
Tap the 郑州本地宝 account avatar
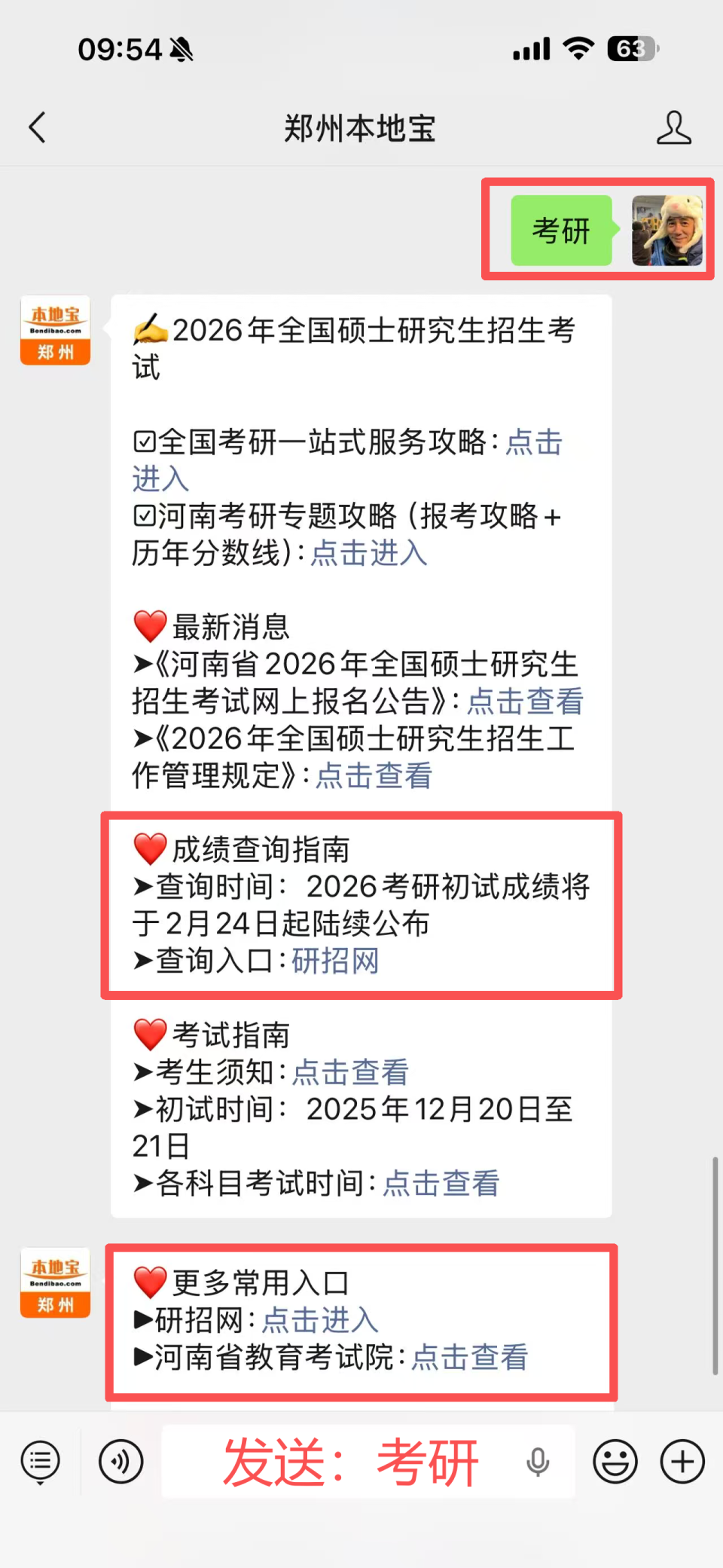[x=54, y=330]
